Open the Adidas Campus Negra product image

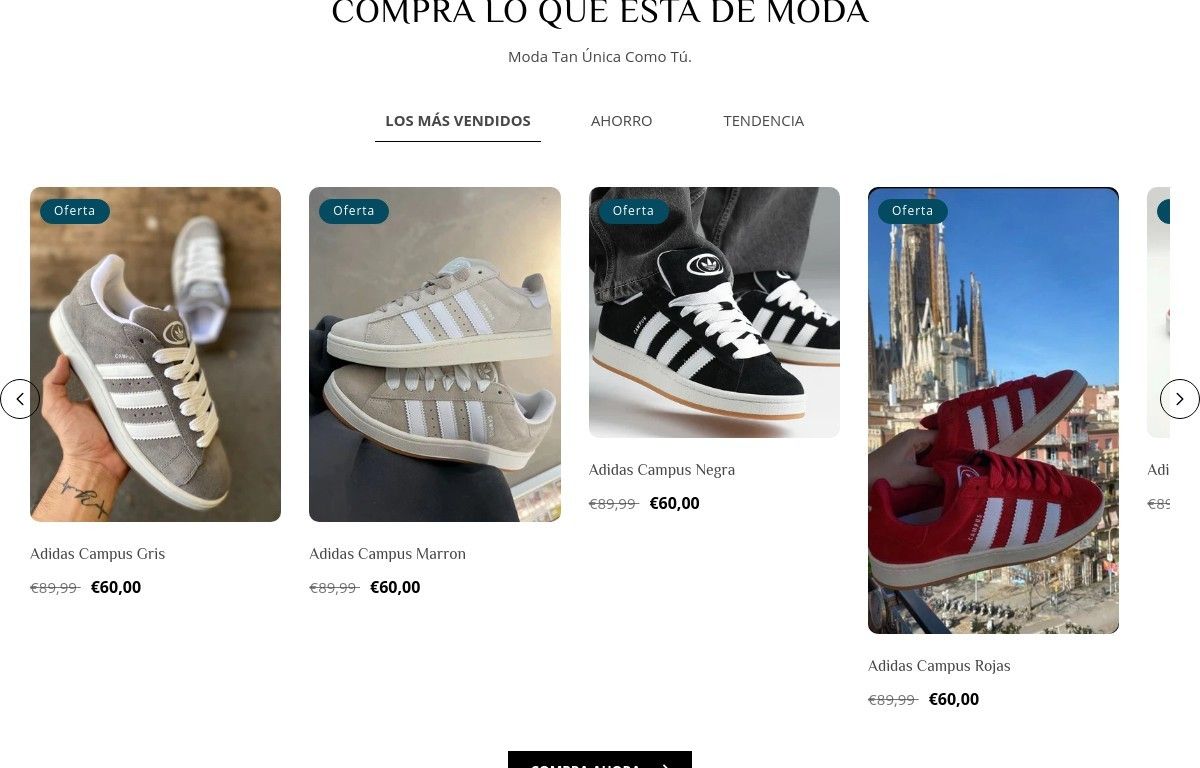pyautogui.click(x=713, y=312)
